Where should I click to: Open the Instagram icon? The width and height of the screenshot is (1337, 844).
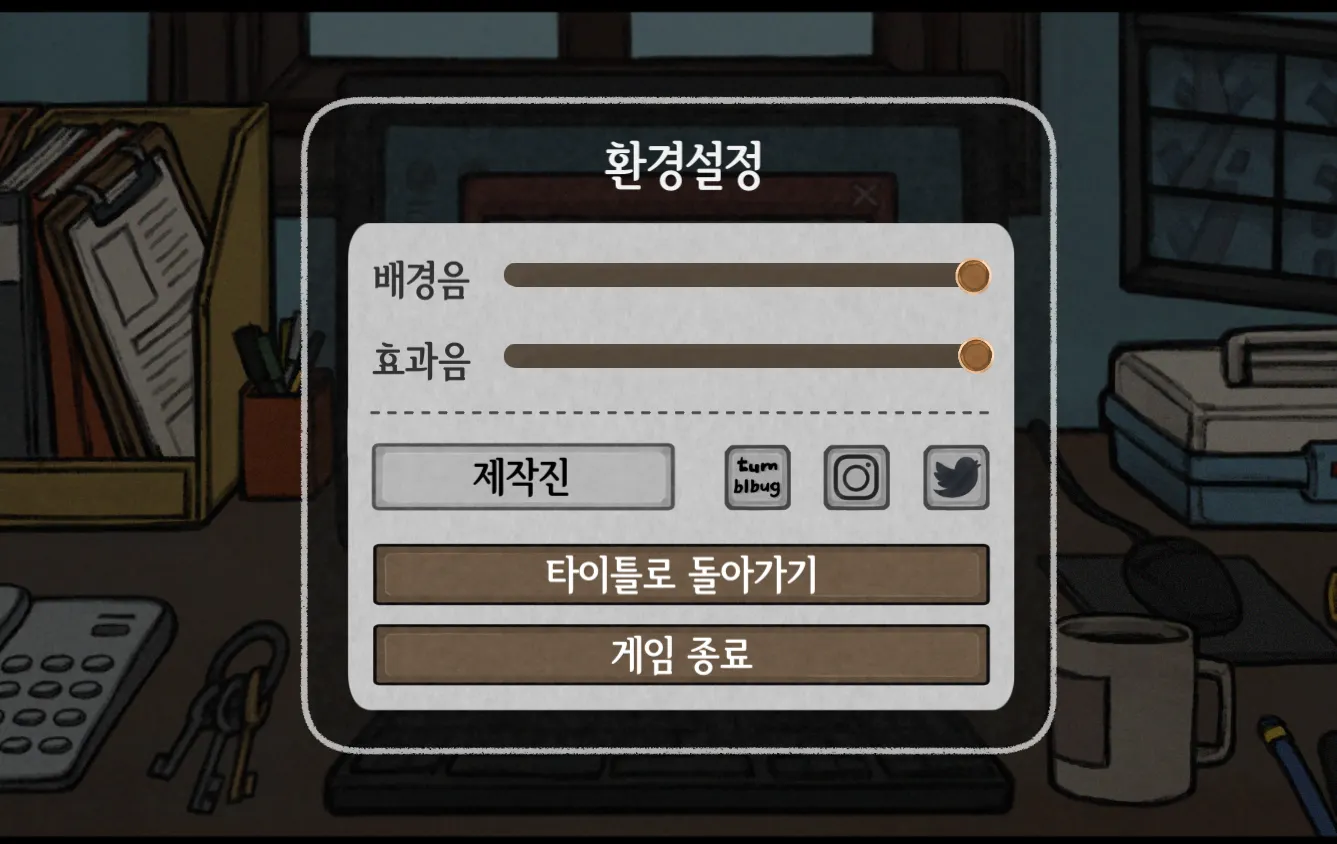tap(856, 477)
